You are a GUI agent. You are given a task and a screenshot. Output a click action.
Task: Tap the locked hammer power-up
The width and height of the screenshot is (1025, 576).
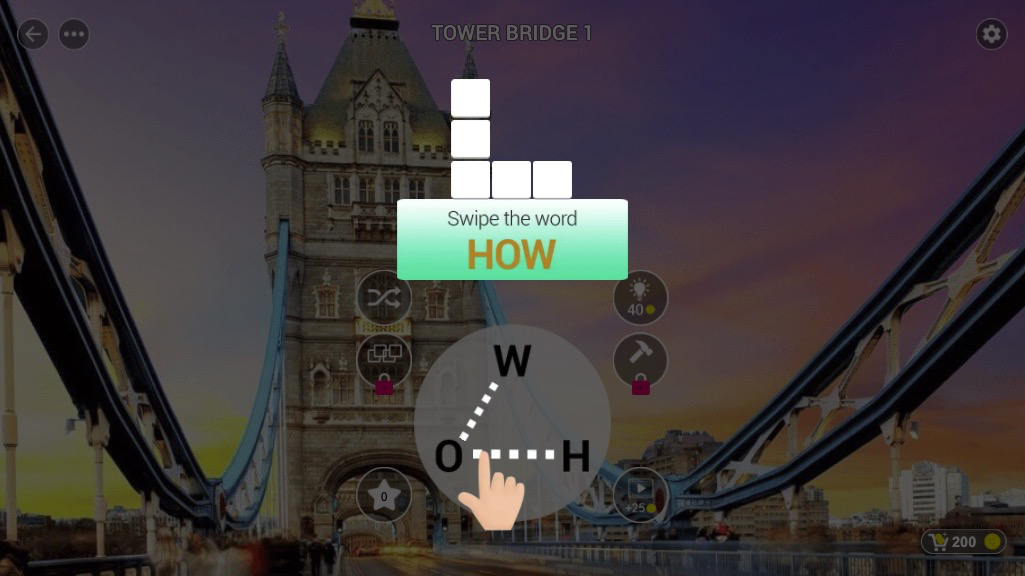[640, 361]
